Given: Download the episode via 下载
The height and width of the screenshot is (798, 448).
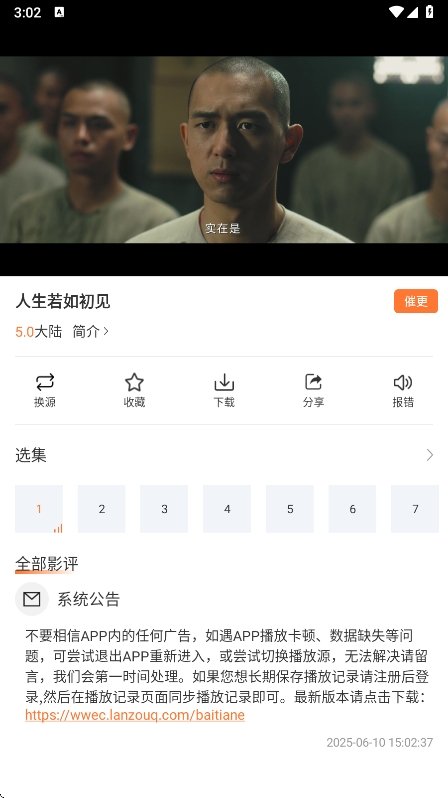Looking at the screenshot, I should click(224, 390).
